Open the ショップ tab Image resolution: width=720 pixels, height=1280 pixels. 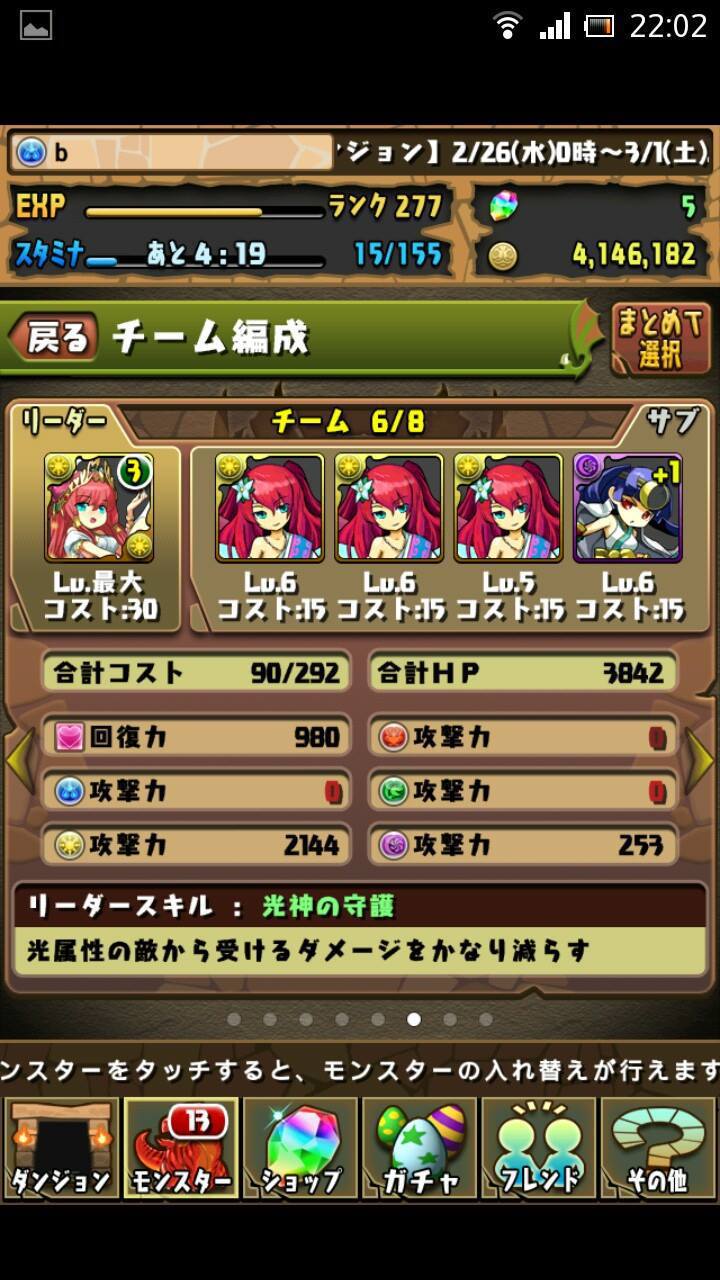coord(300,1148)
